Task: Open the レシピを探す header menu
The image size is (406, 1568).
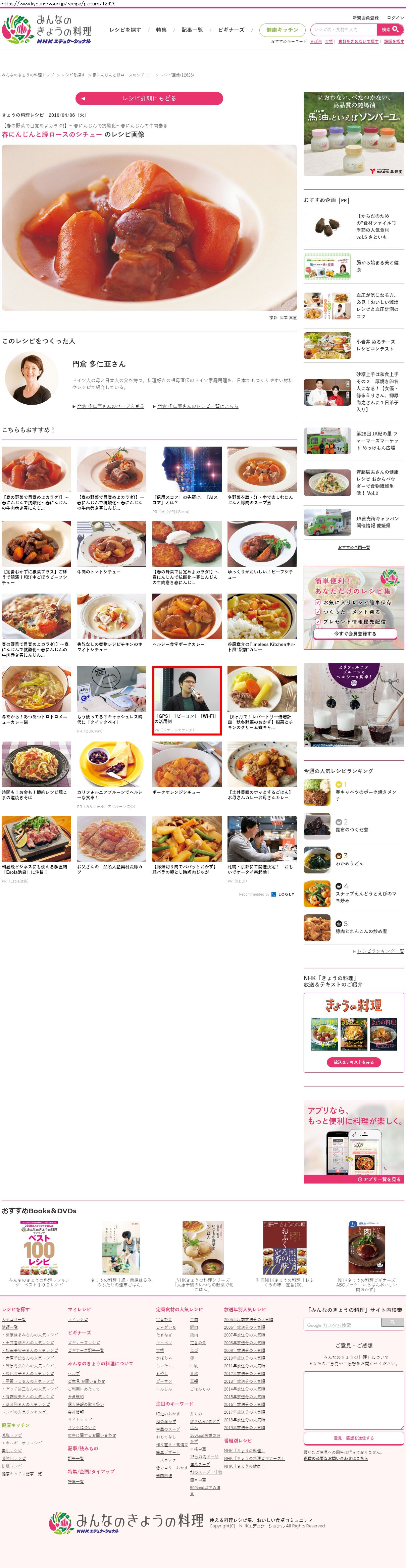Action: point(125,30)
